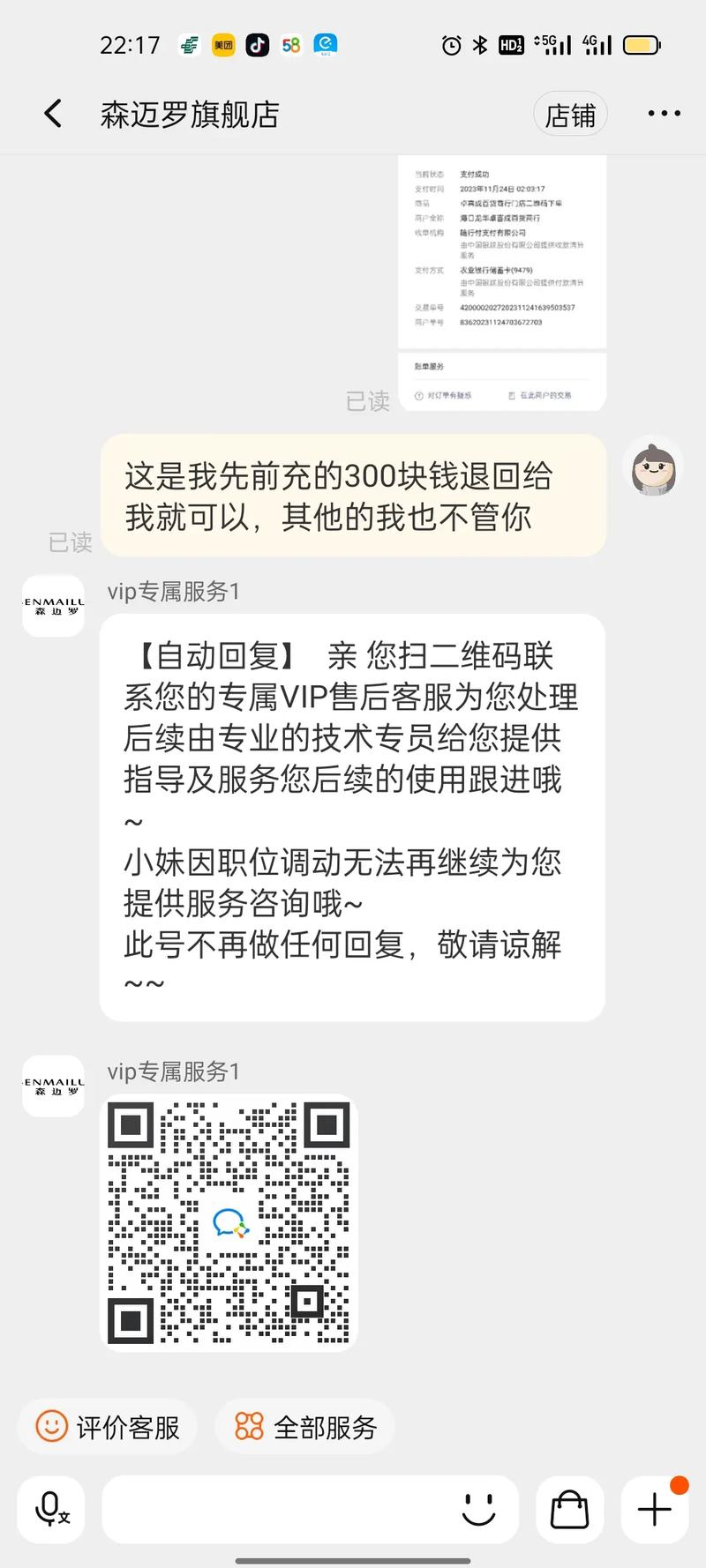Open the voice input icon

[x=50, y=1509]
